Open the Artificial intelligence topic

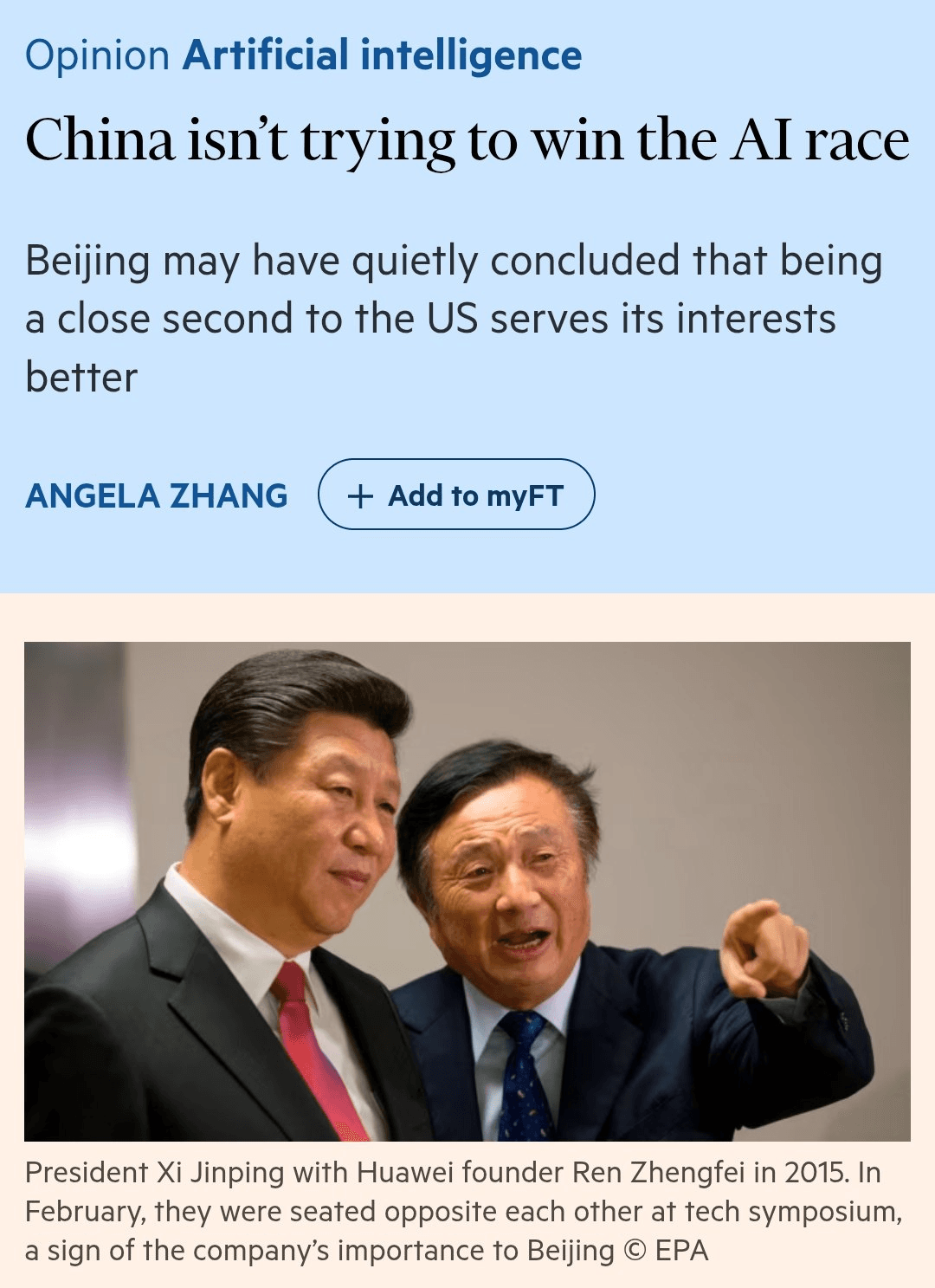tap(382, 56)
